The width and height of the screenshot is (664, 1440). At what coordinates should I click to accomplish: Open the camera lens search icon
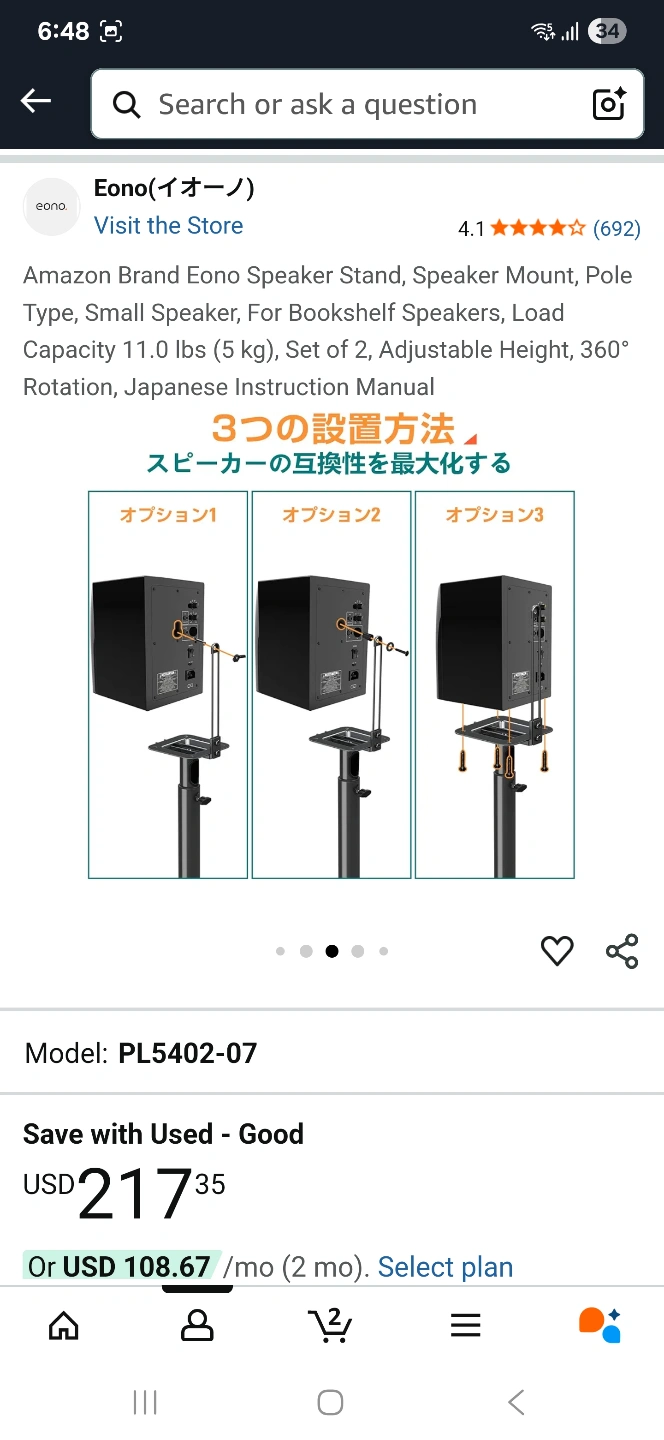pos(609,104)
